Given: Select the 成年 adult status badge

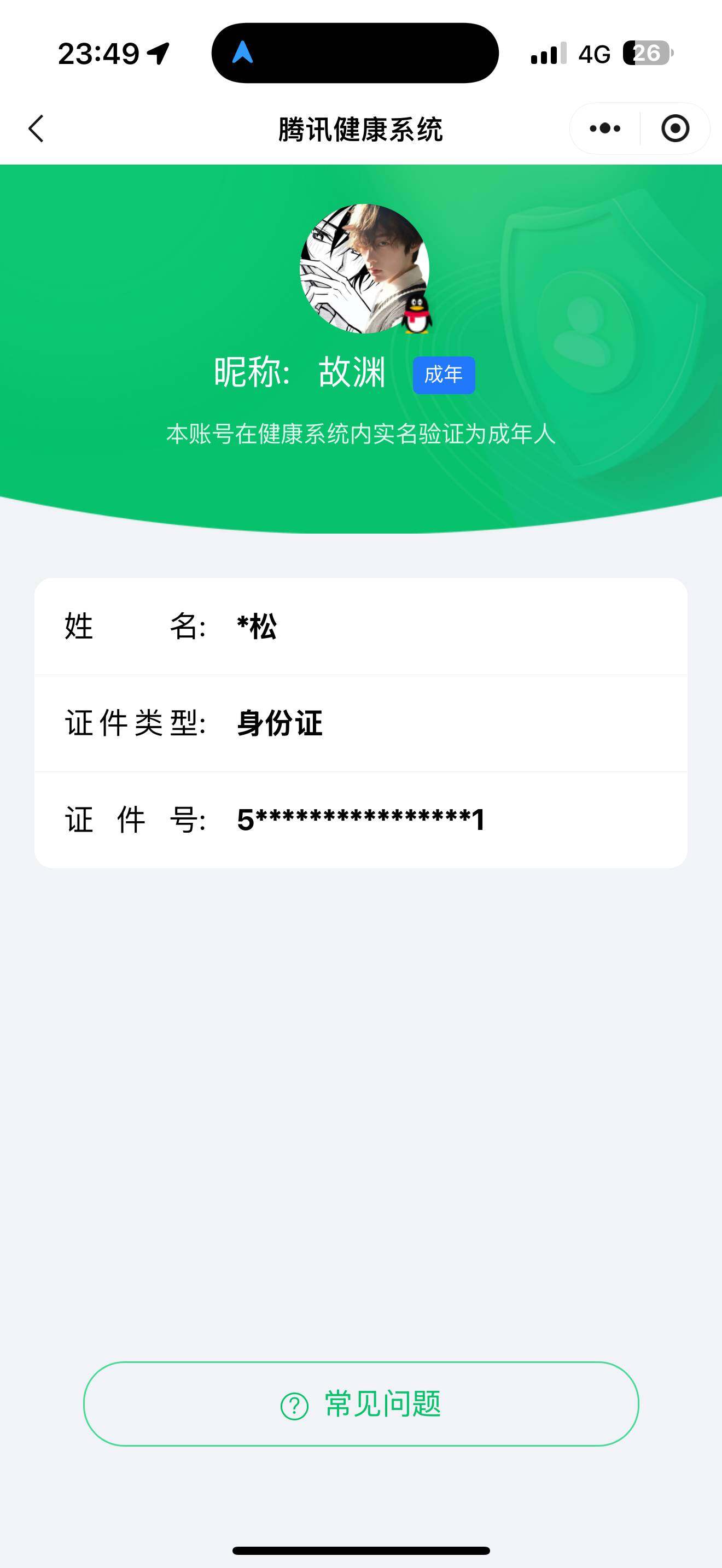Looking at the screenshot, I should [x=444, y=375].
